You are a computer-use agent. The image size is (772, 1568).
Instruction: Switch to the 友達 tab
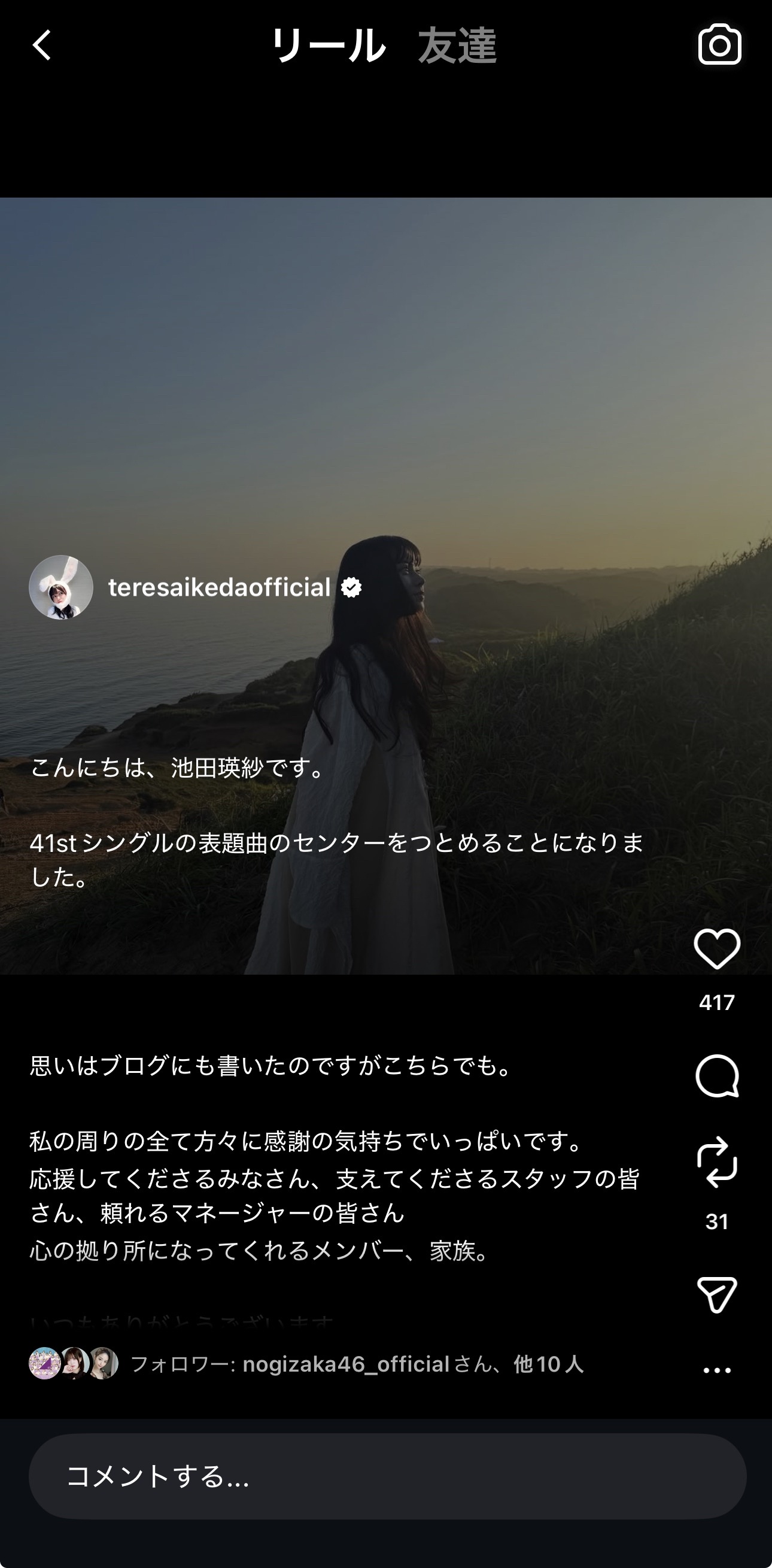click(457, 46)
